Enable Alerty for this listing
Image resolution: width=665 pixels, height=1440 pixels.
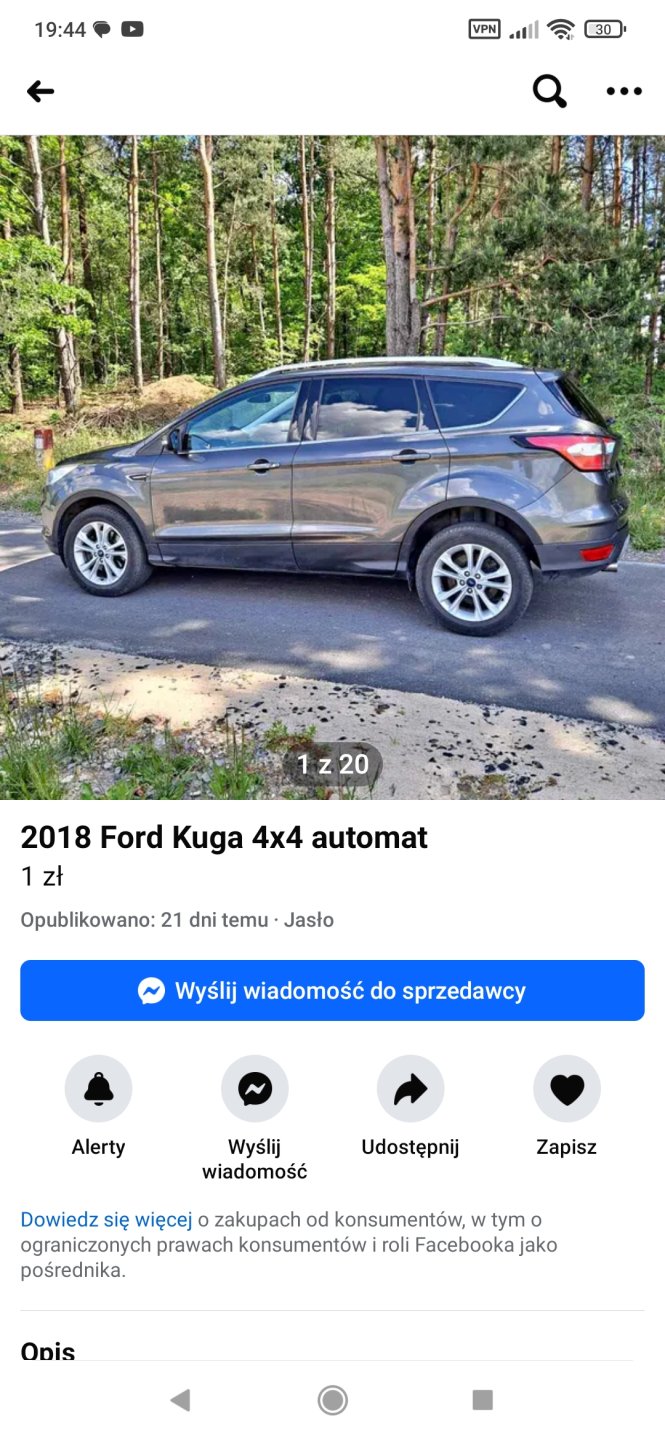click(98, 1088)
